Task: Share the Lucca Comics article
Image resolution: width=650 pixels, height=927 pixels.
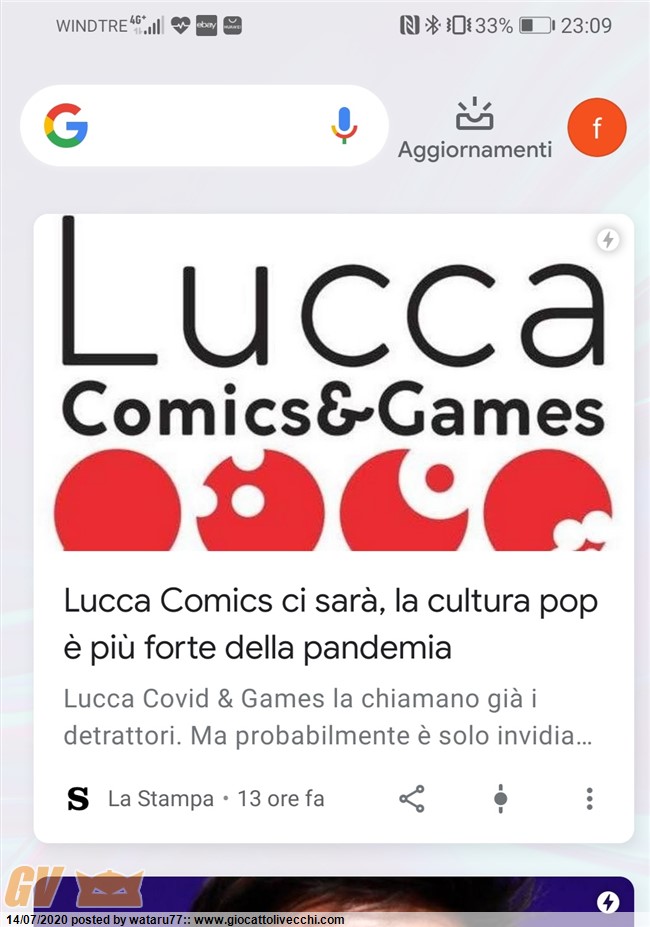Action: point(412,798)
